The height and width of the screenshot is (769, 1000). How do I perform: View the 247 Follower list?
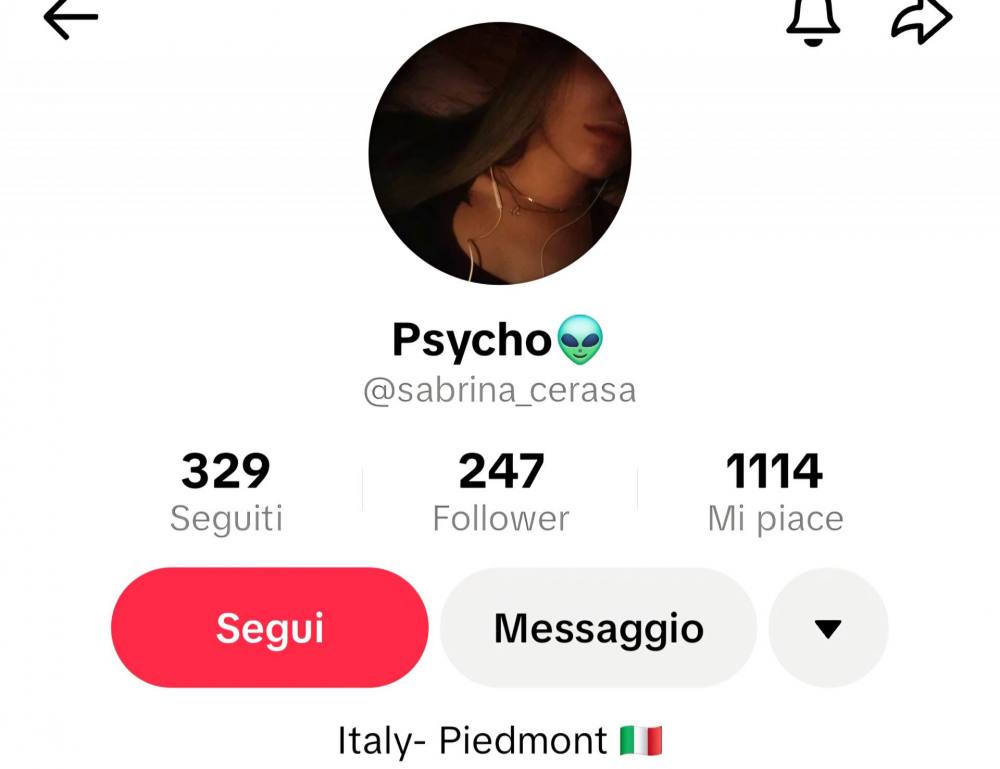(x=500, y=492)
